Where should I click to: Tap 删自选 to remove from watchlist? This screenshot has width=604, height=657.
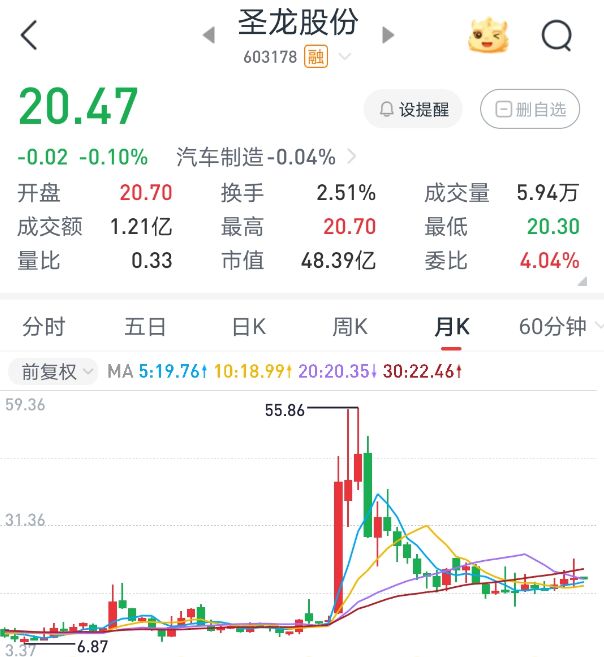click(x=530, y=109)
